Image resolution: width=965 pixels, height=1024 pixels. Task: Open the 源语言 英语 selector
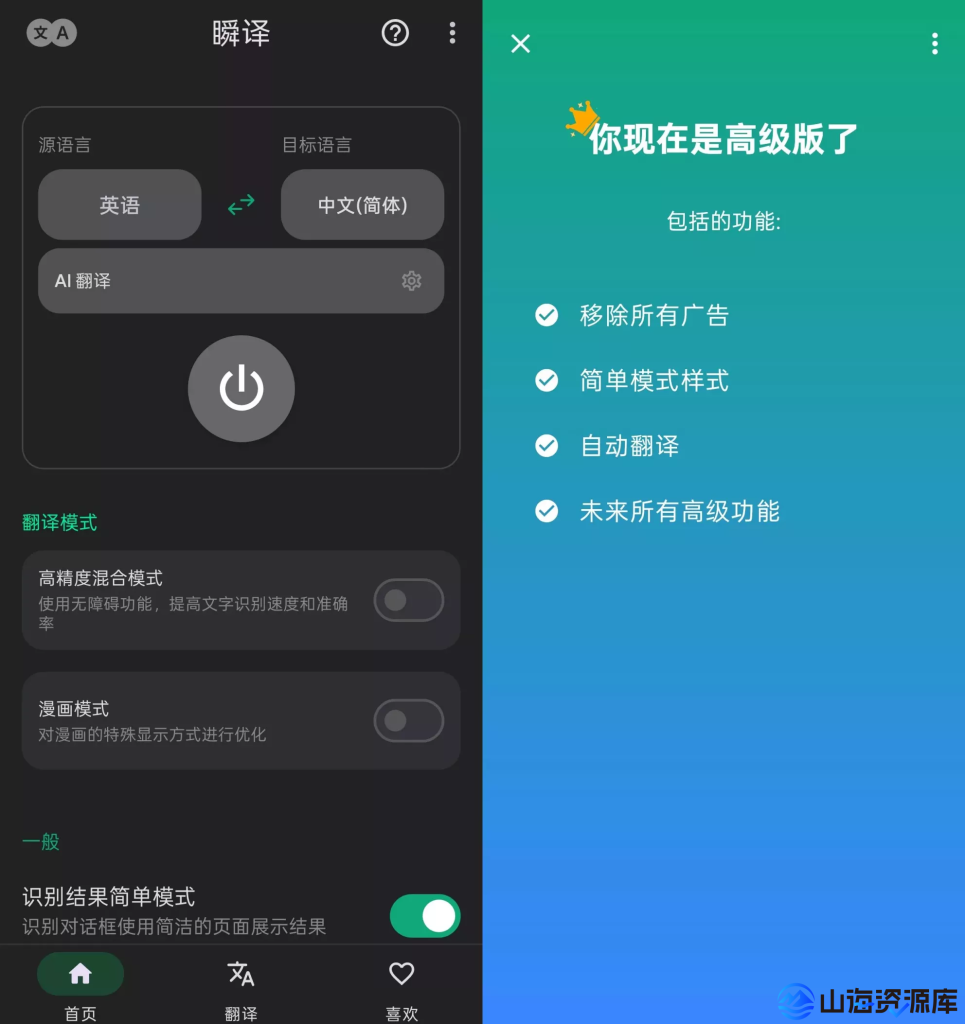pos(119,204)
